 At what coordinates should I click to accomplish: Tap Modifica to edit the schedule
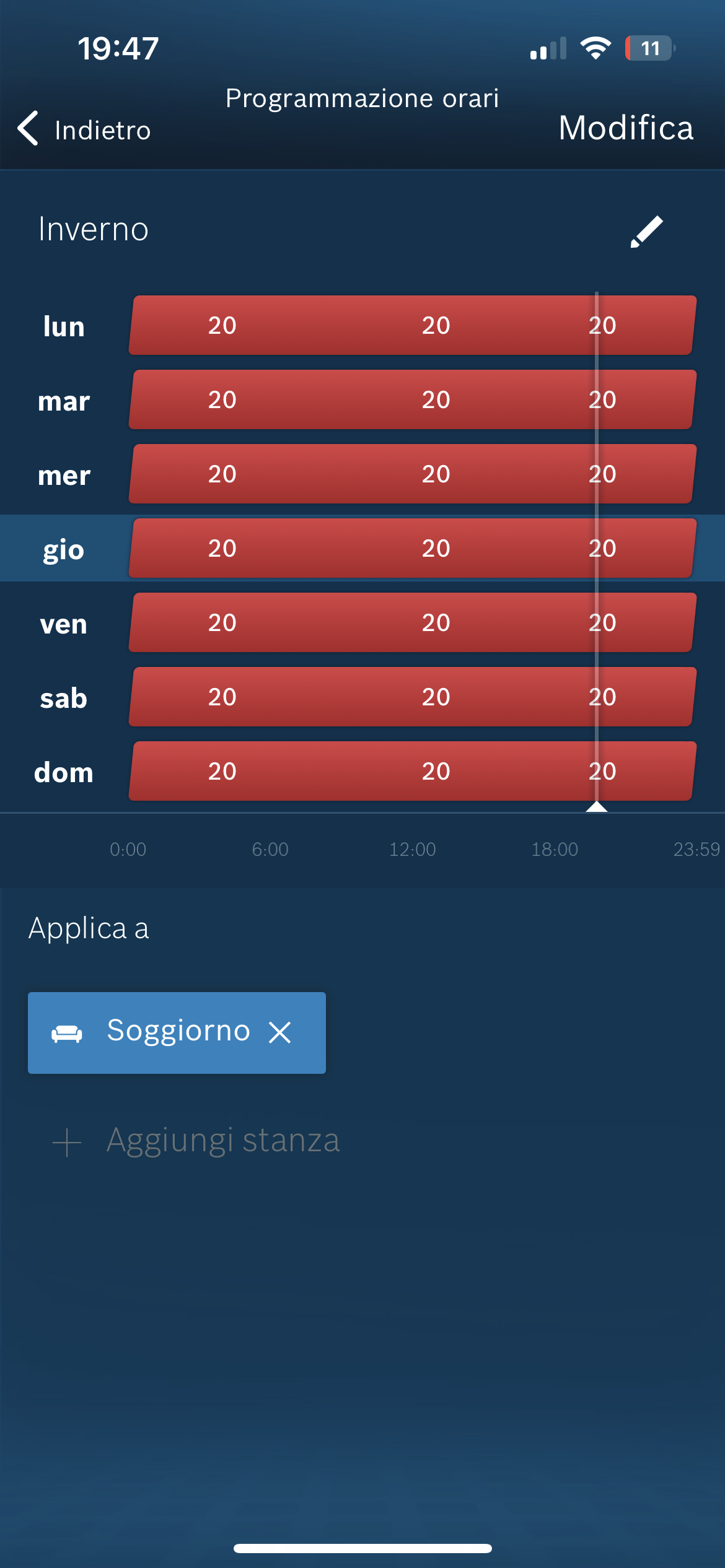click(626, 128)
